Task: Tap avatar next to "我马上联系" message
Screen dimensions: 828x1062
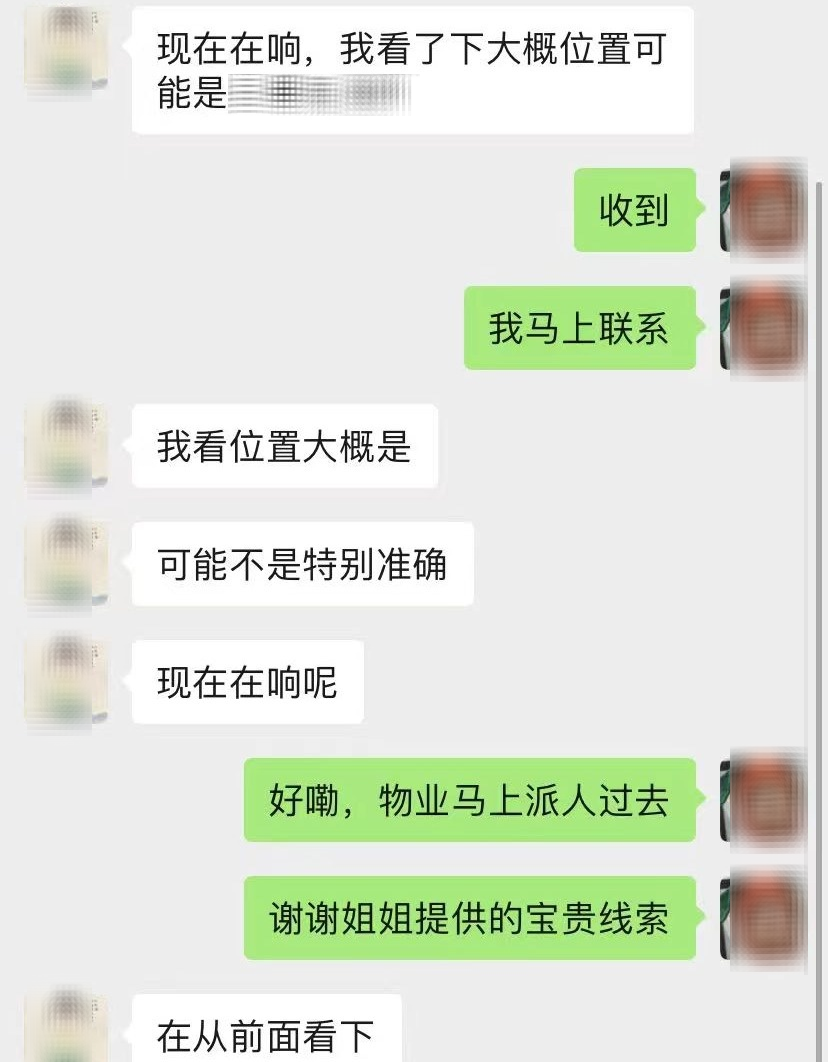Action: click(764, 328)
